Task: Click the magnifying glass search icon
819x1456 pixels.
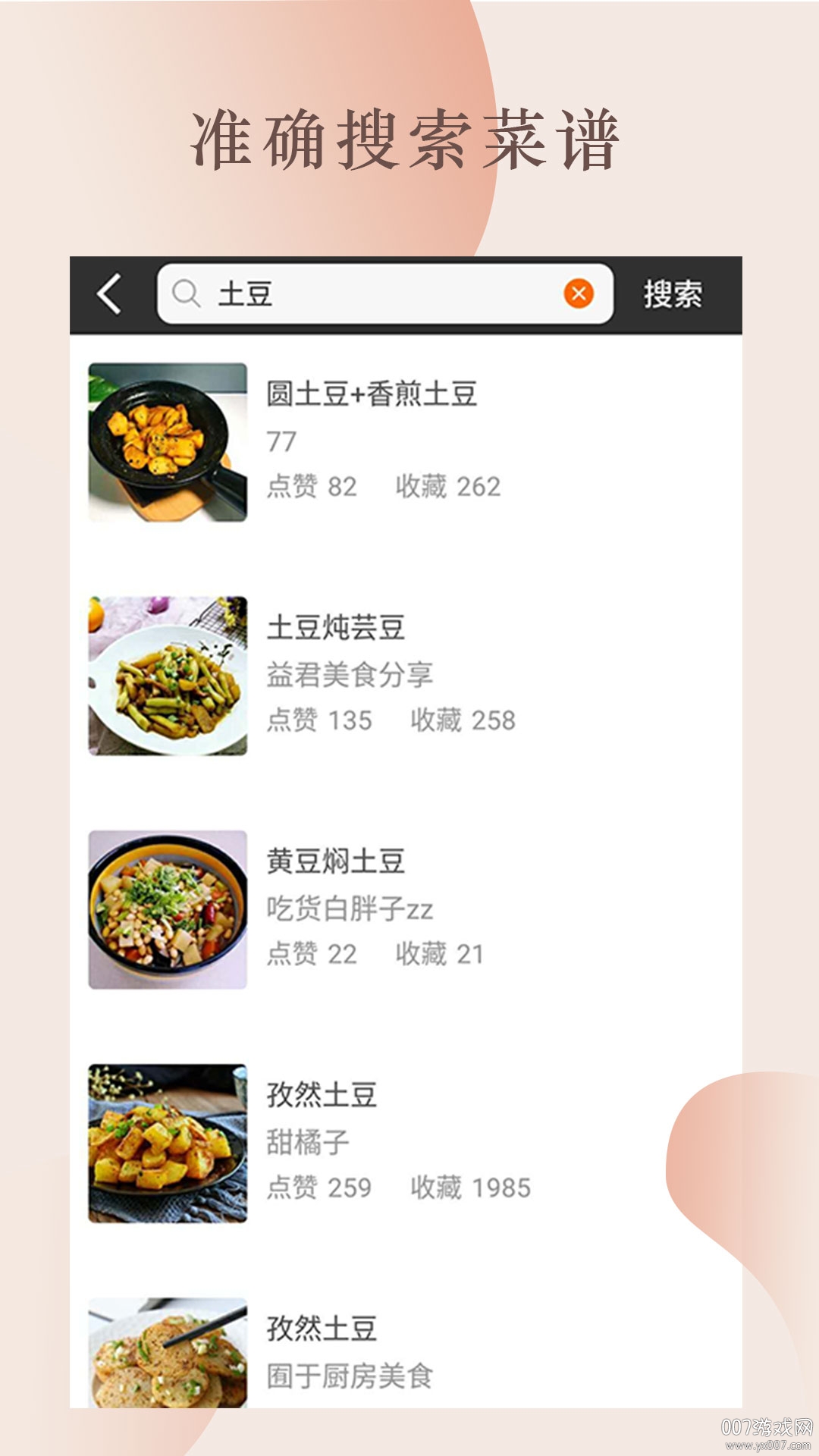Action: [x=188, y=294]
